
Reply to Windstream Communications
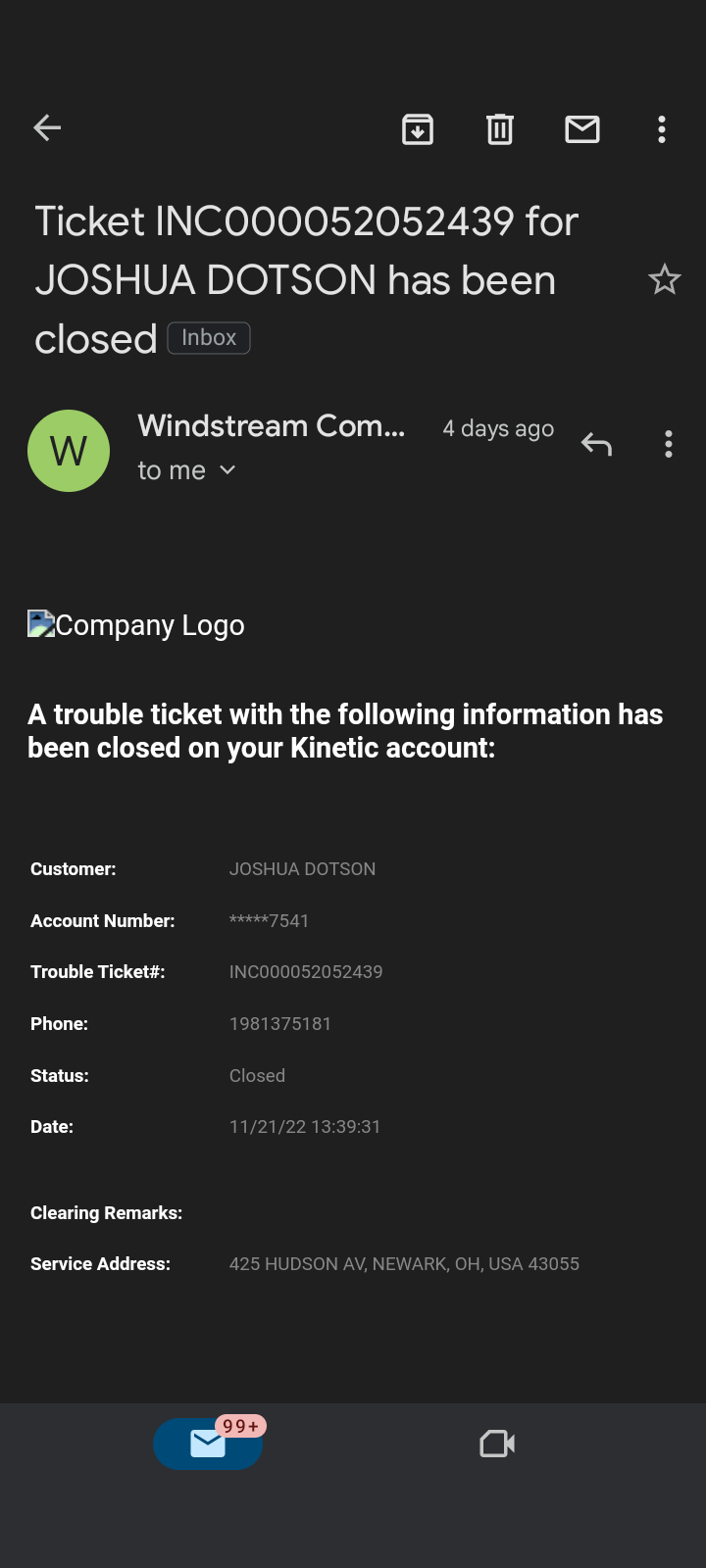coord(596,444)
